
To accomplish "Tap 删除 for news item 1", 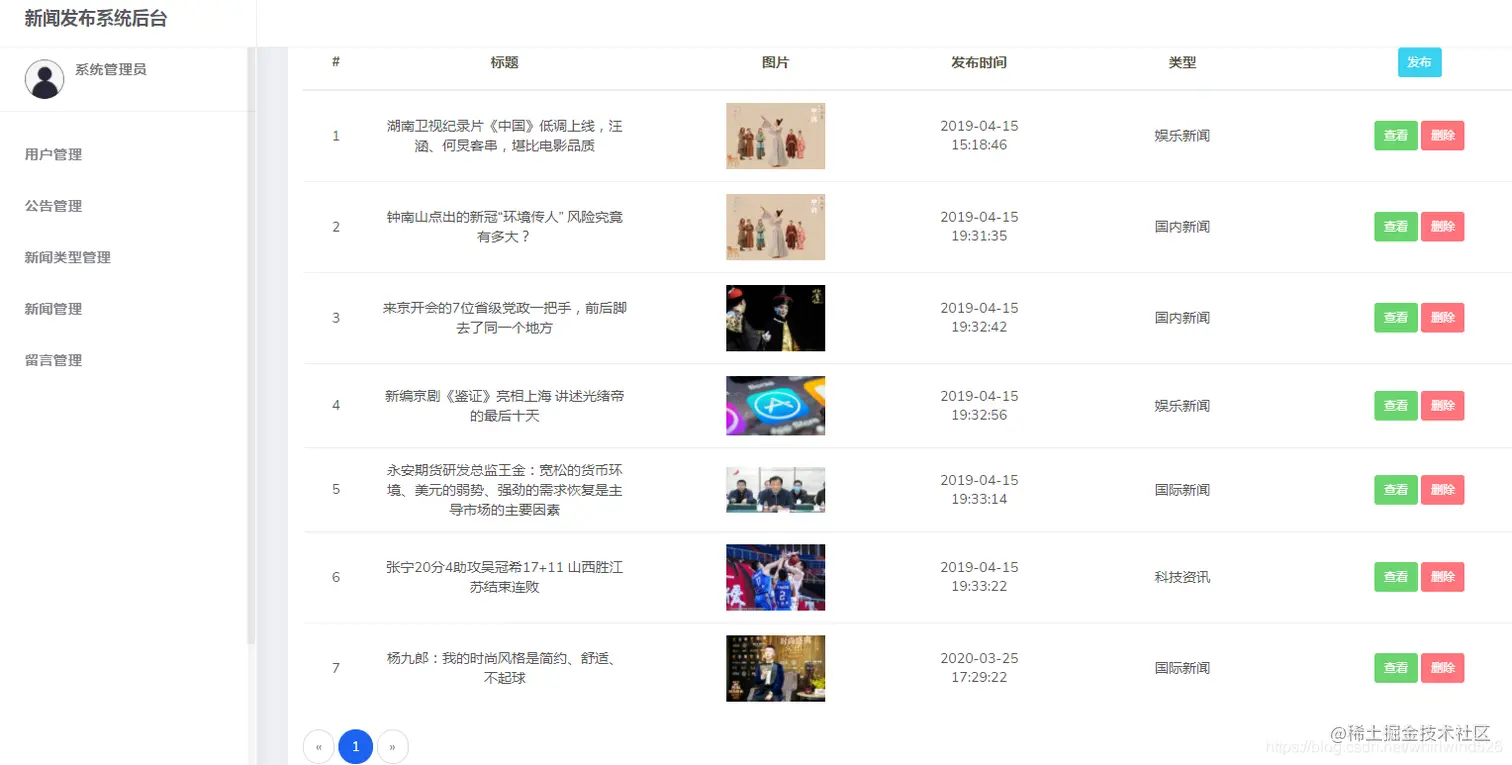I will (1442, 136).
